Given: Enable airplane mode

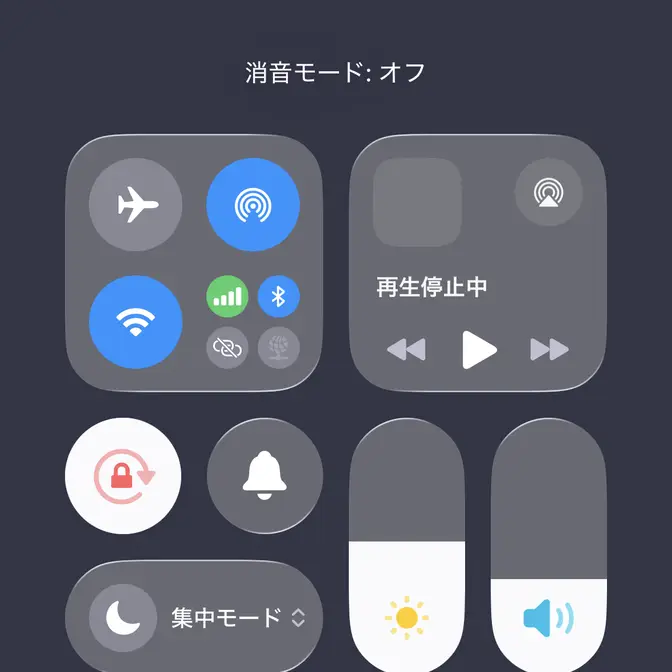Looking at the screenshot, I should (136, 206).
